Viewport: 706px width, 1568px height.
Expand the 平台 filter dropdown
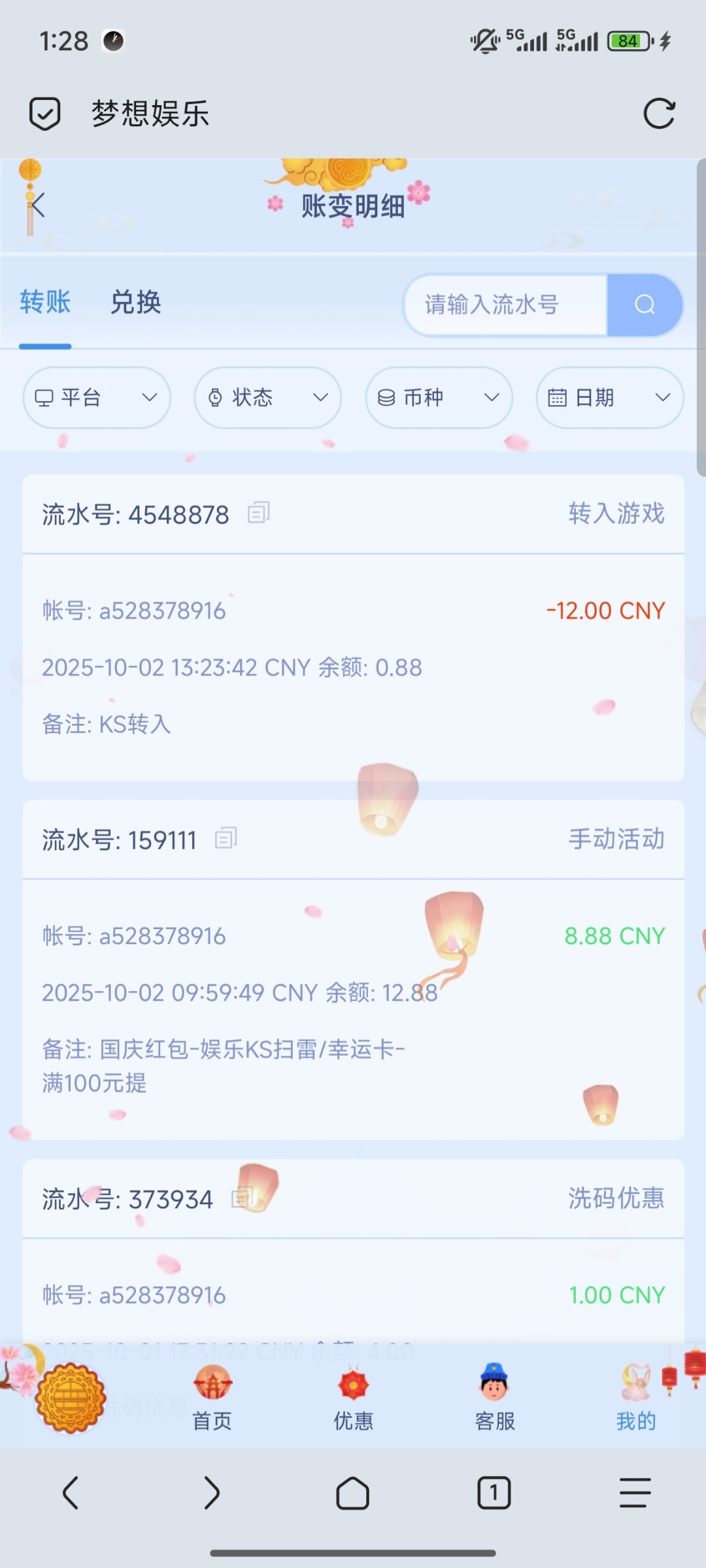97,397
